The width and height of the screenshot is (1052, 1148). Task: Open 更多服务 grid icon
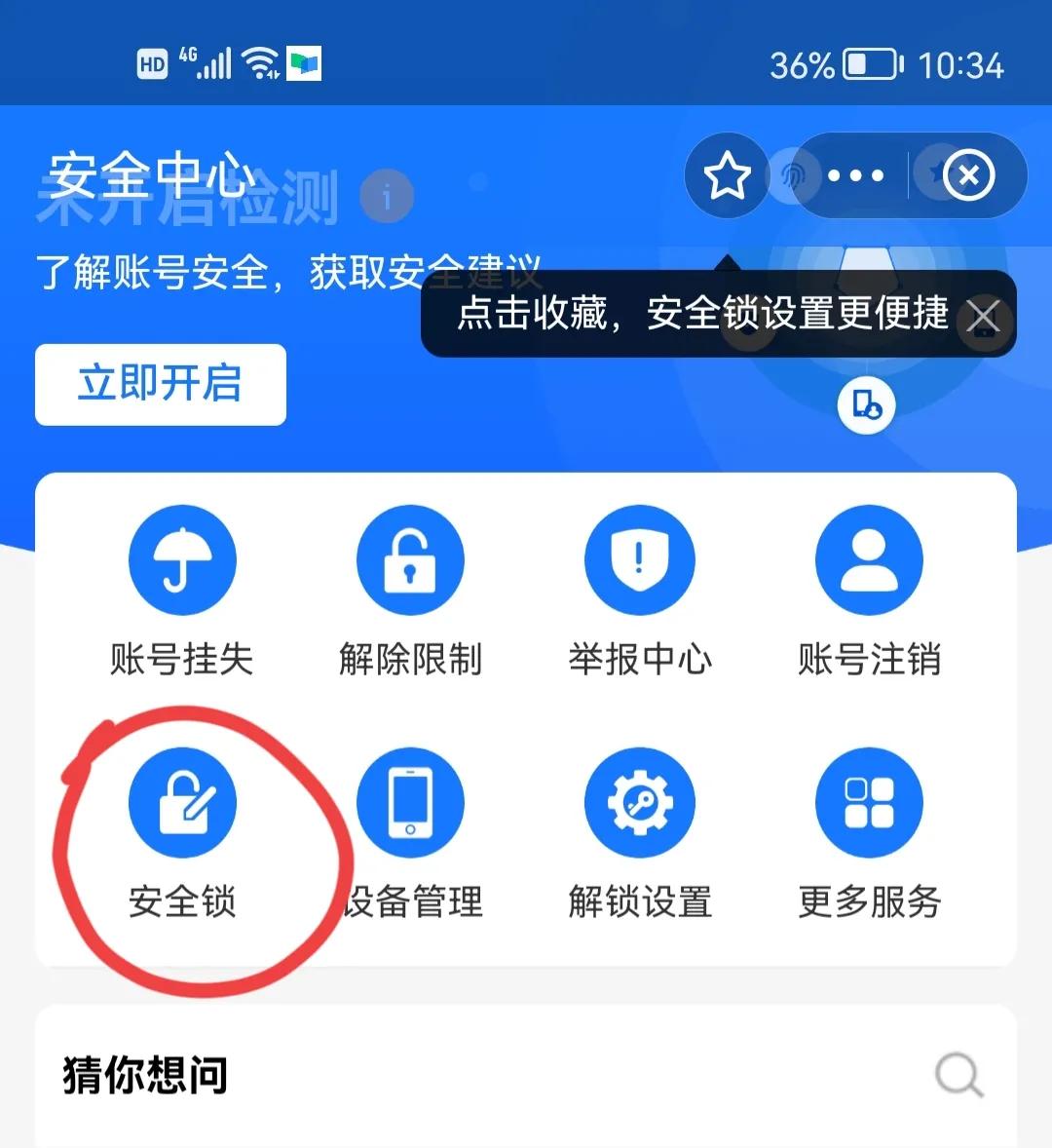click(x=869, y=801)
